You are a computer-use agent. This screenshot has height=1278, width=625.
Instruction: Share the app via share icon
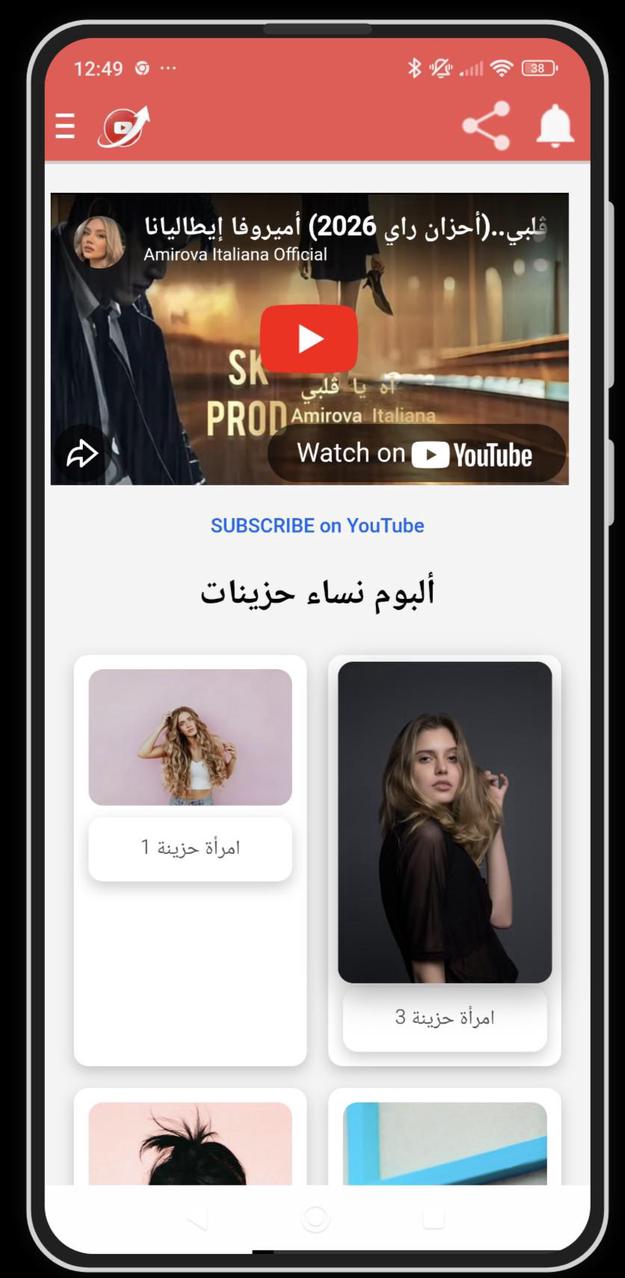486,126
